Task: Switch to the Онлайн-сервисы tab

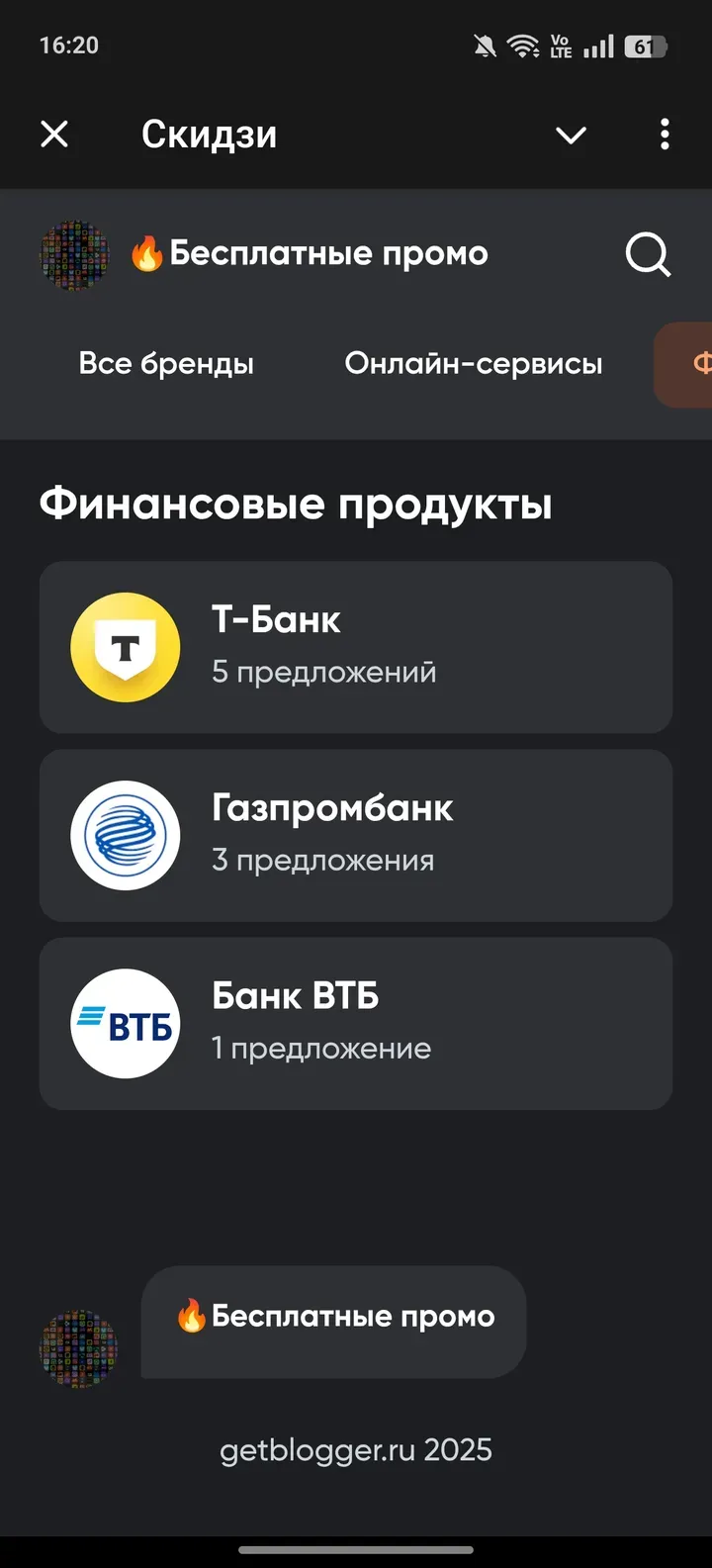Action: pos(473,364)
